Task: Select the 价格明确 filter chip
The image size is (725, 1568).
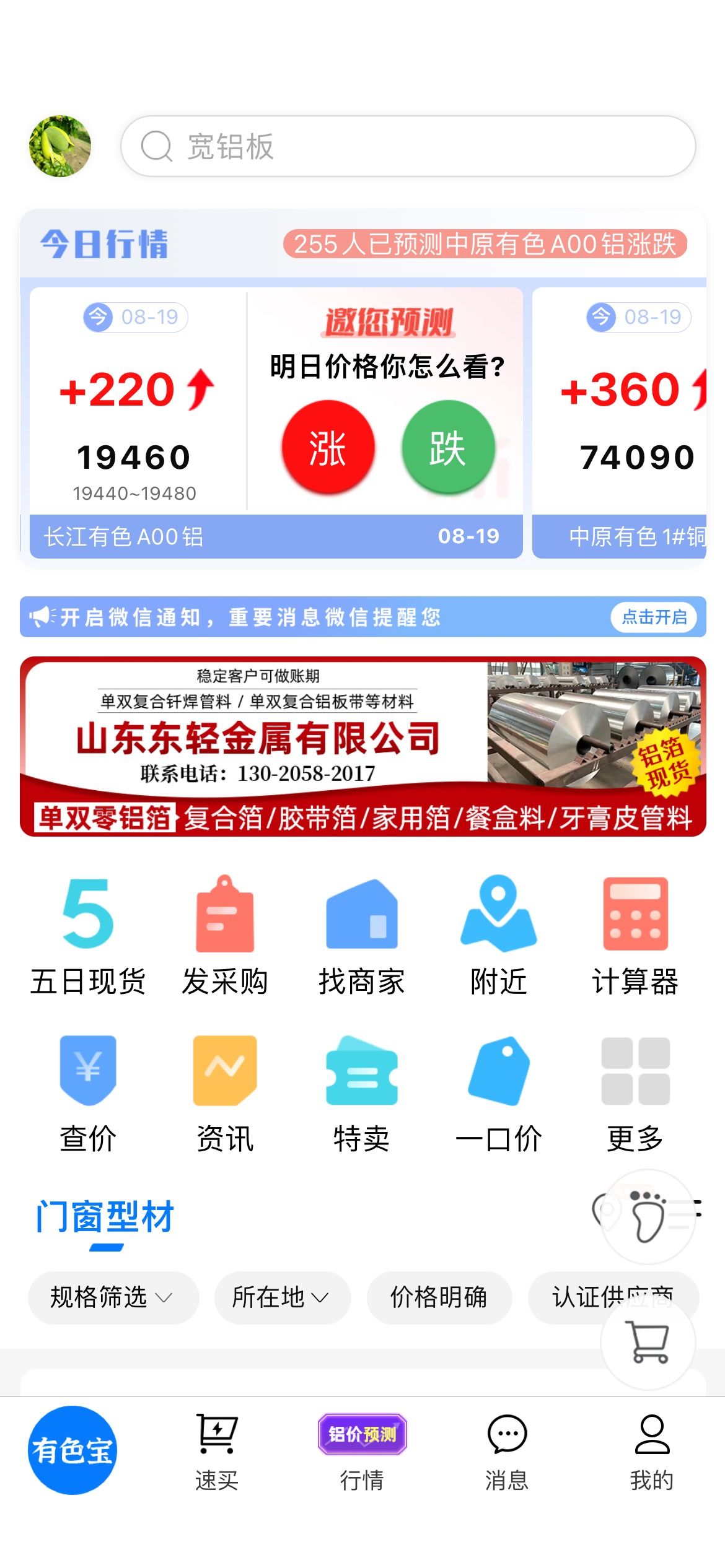Action: 439,1297
